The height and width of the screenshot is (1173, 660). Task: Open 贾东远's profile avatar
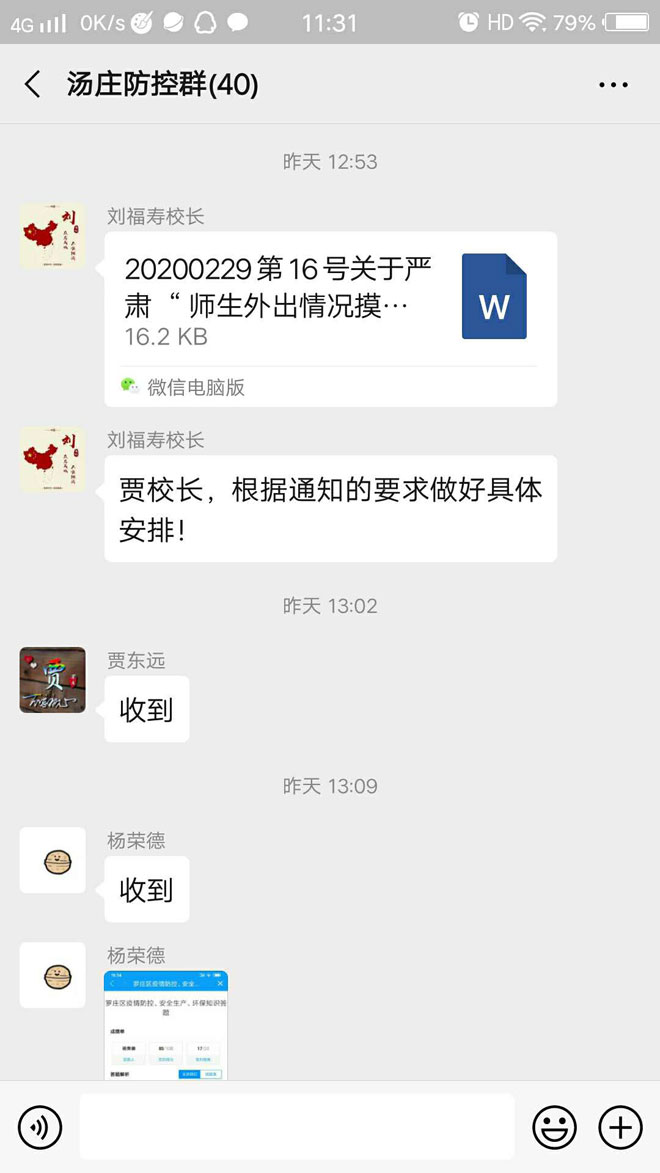coord(52,680)
